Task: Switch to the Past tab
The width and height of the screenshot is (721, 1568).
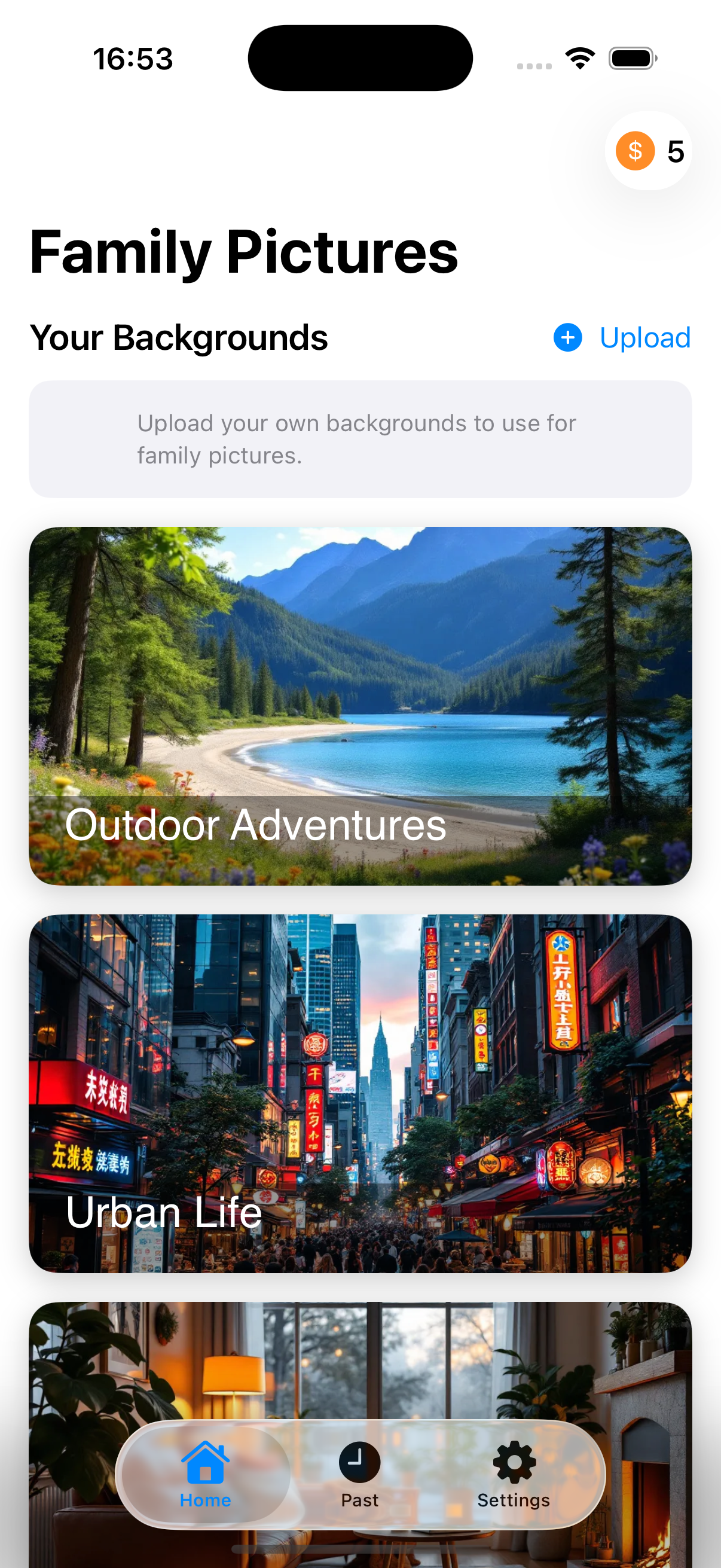Action: tap(359, 1479)
